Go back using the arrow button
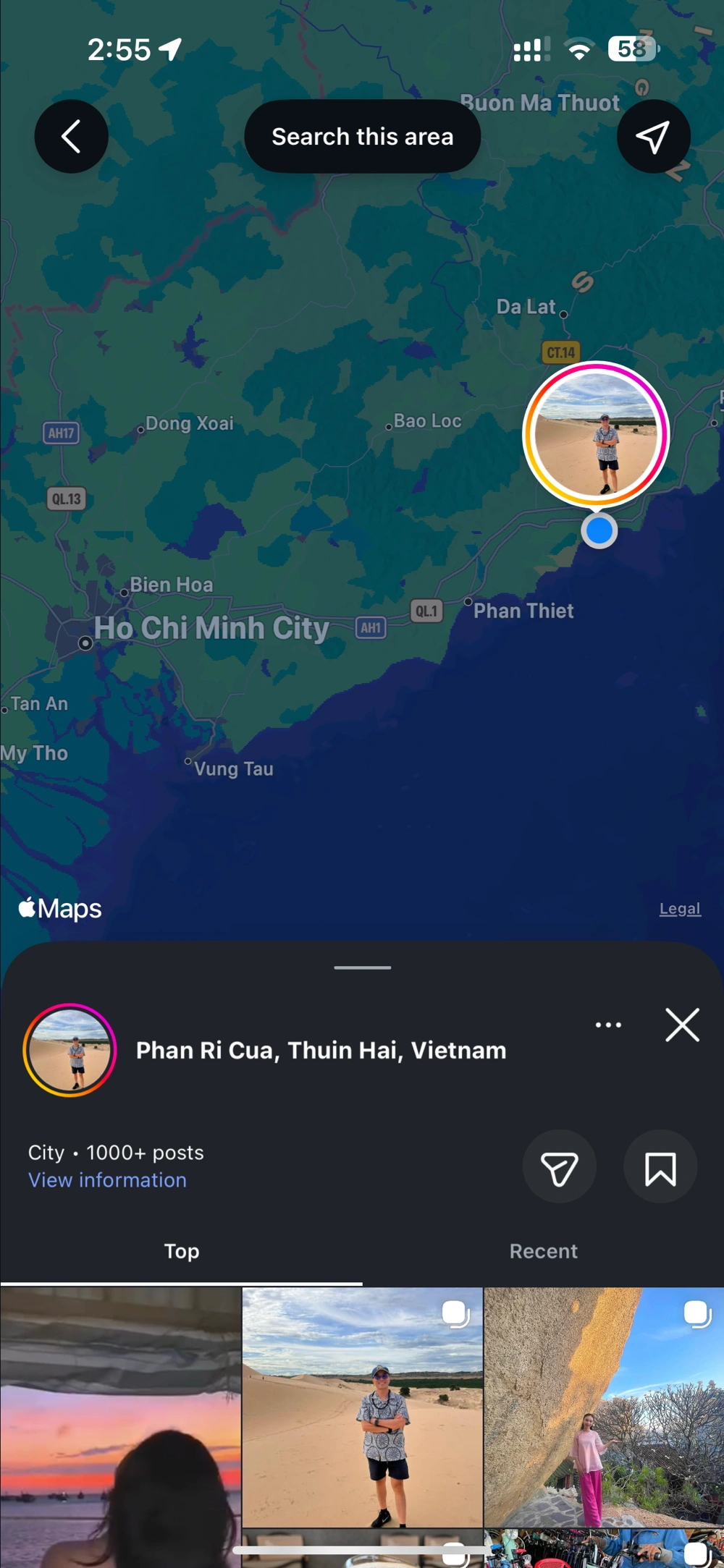 coord(71,136)
